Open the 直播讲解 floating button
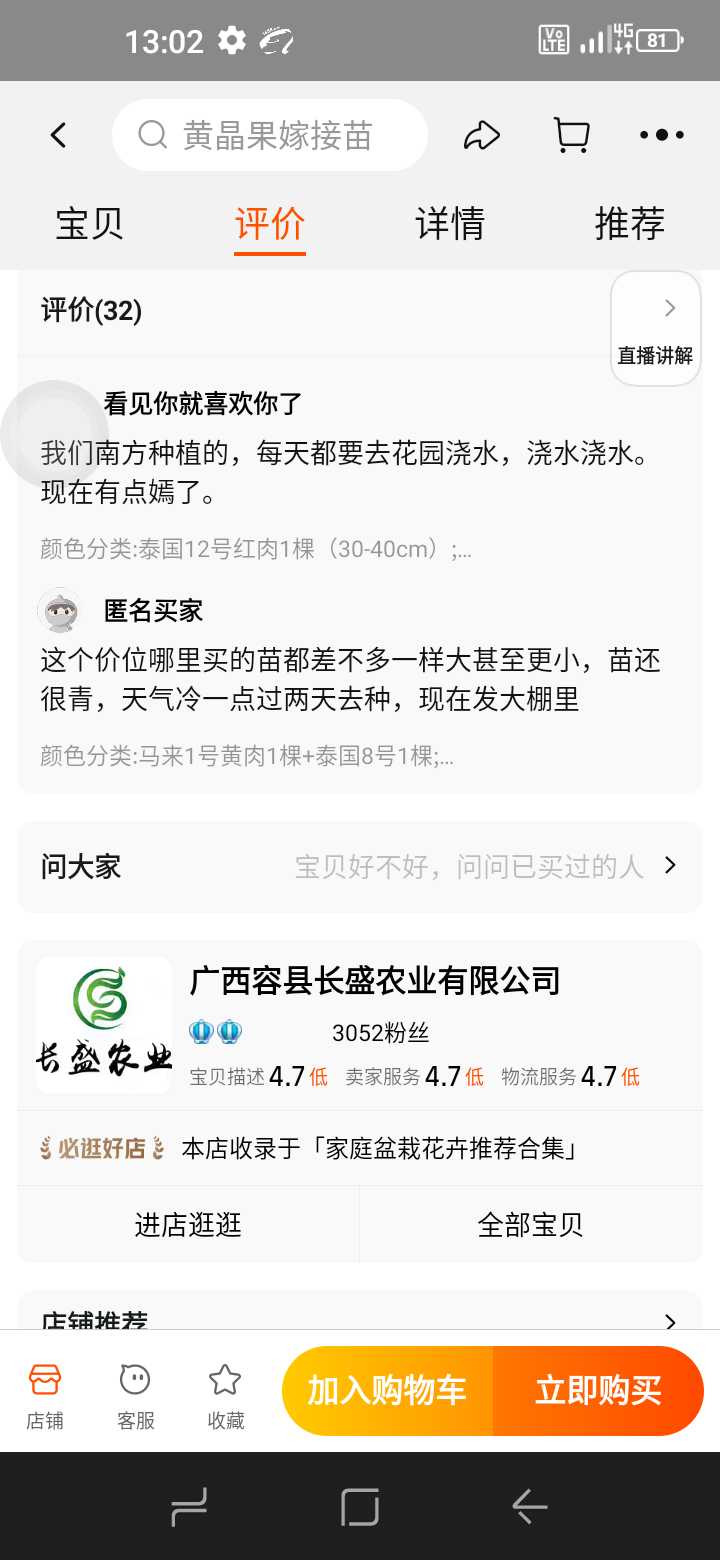This screenshot has width=720, height=1560. (656, 328)
